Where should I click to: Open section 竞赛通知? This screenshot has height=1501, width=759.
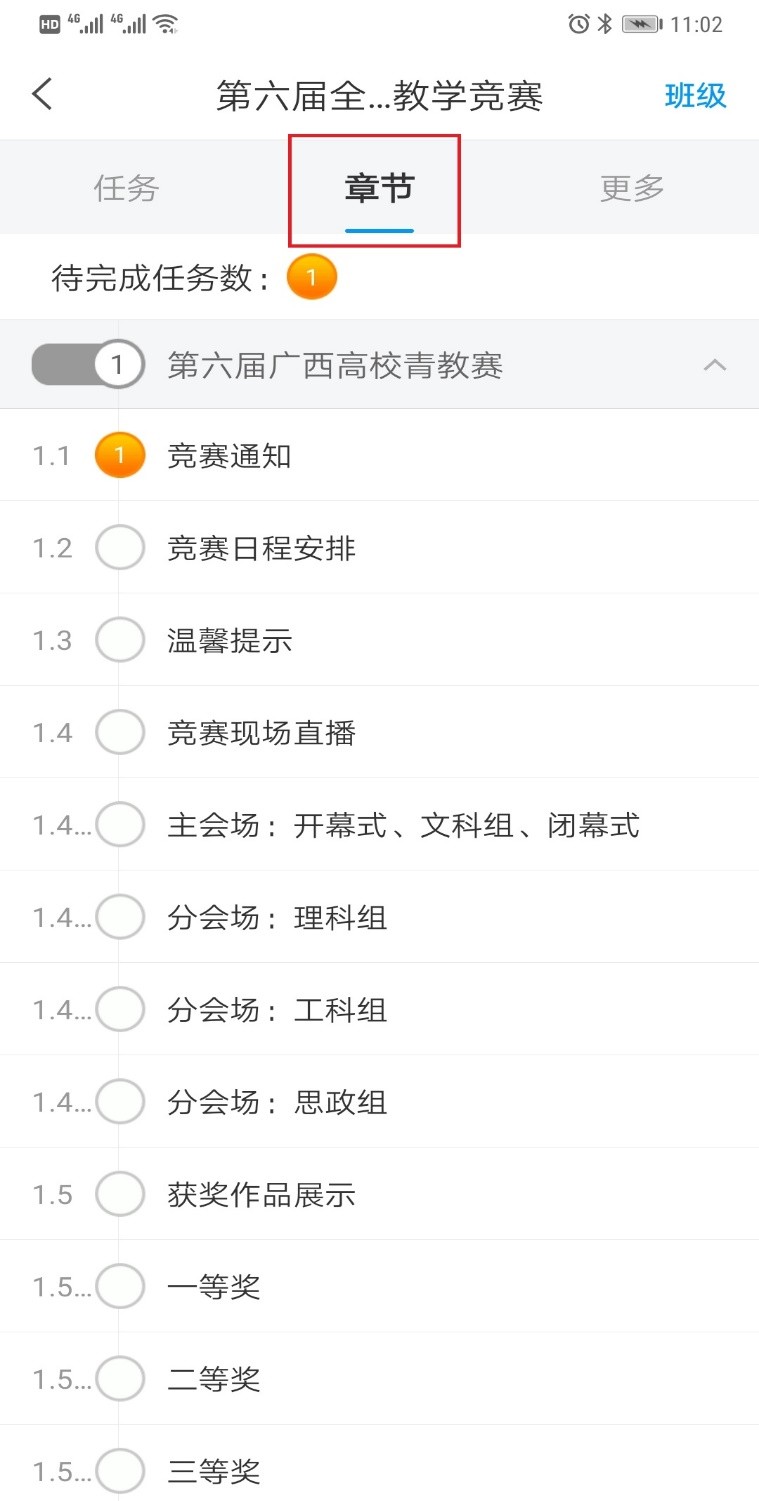379,456
